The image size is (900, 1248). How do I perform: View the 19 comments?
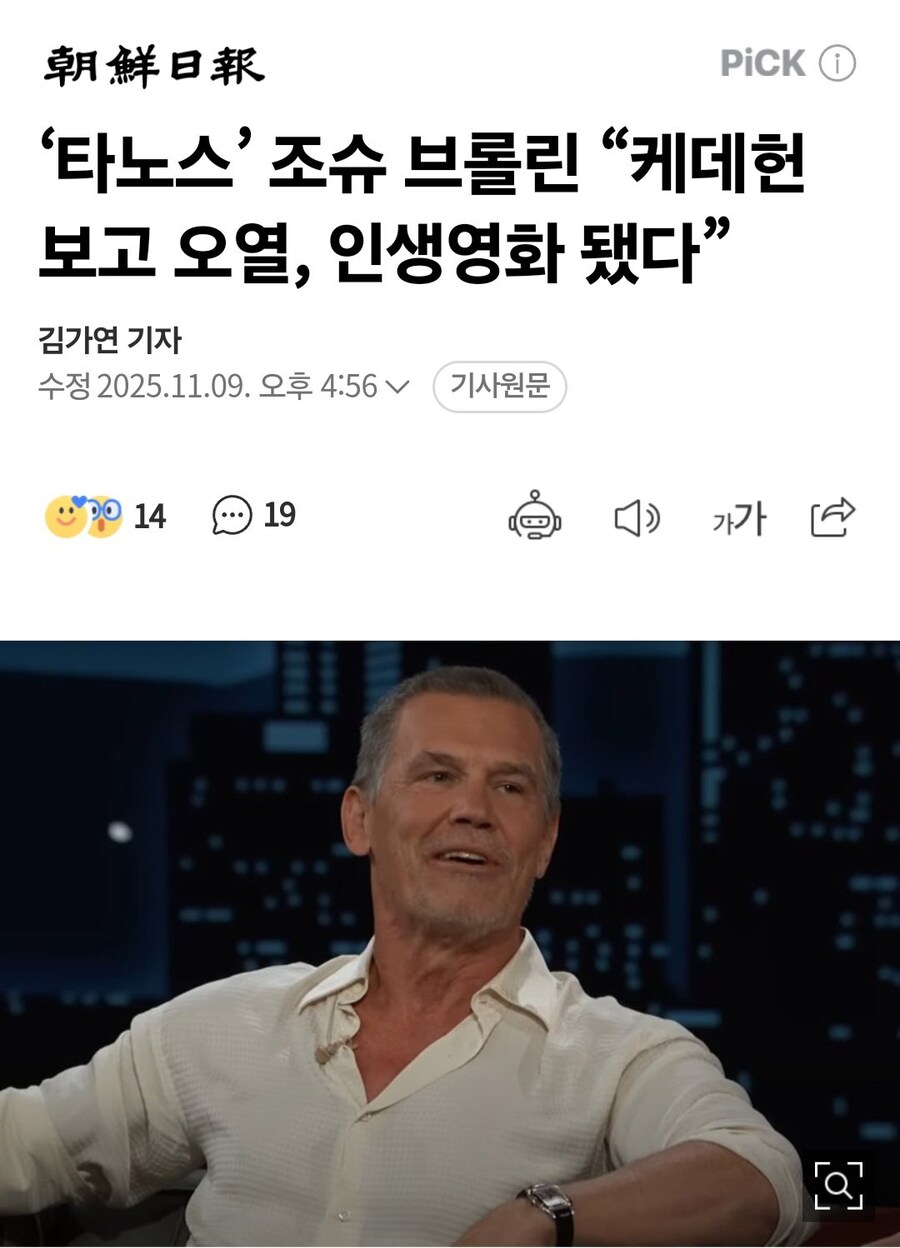(x=279, y=516)
